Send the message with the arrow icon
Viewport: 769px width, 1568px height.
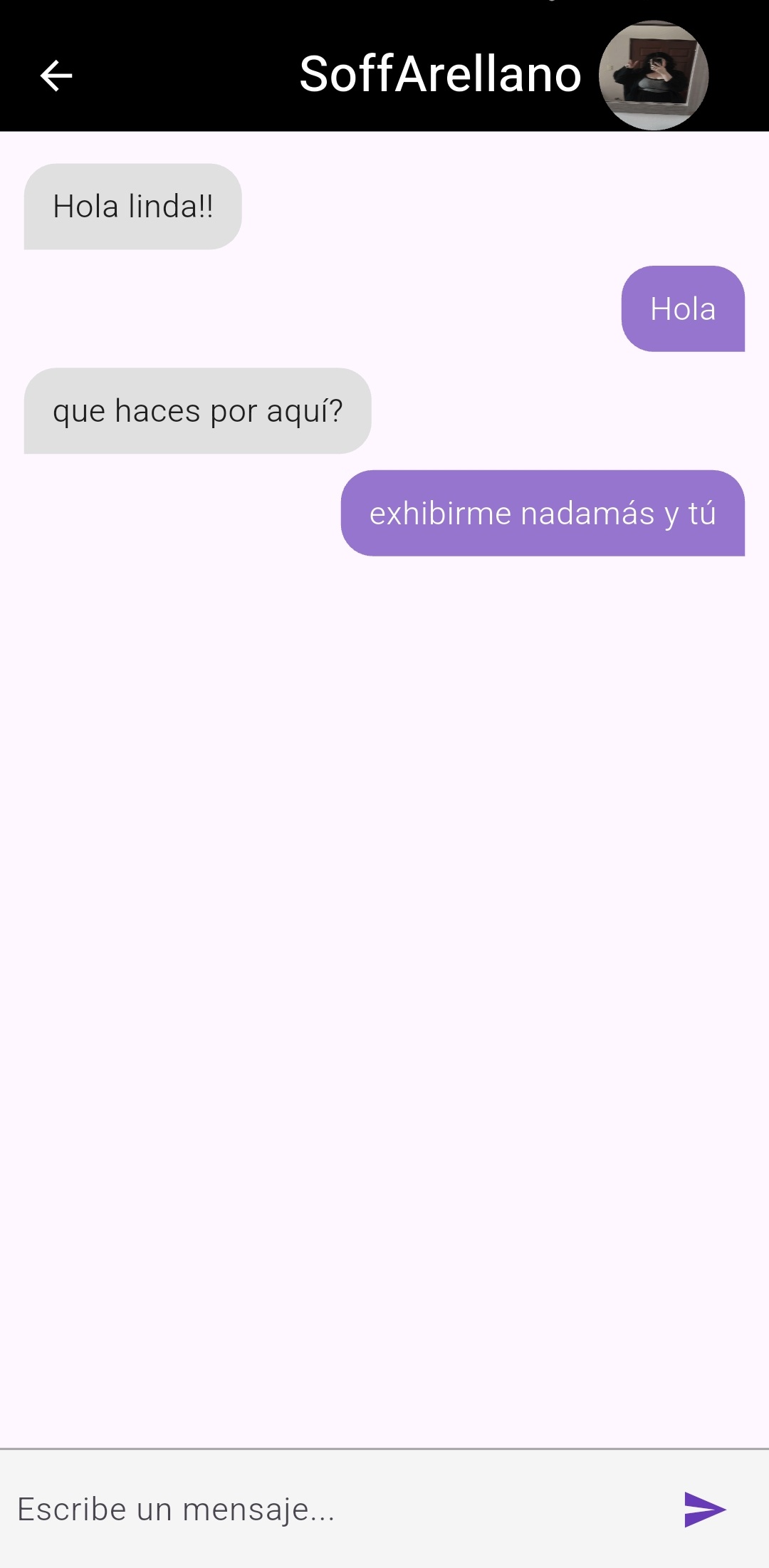[704, 1509]
